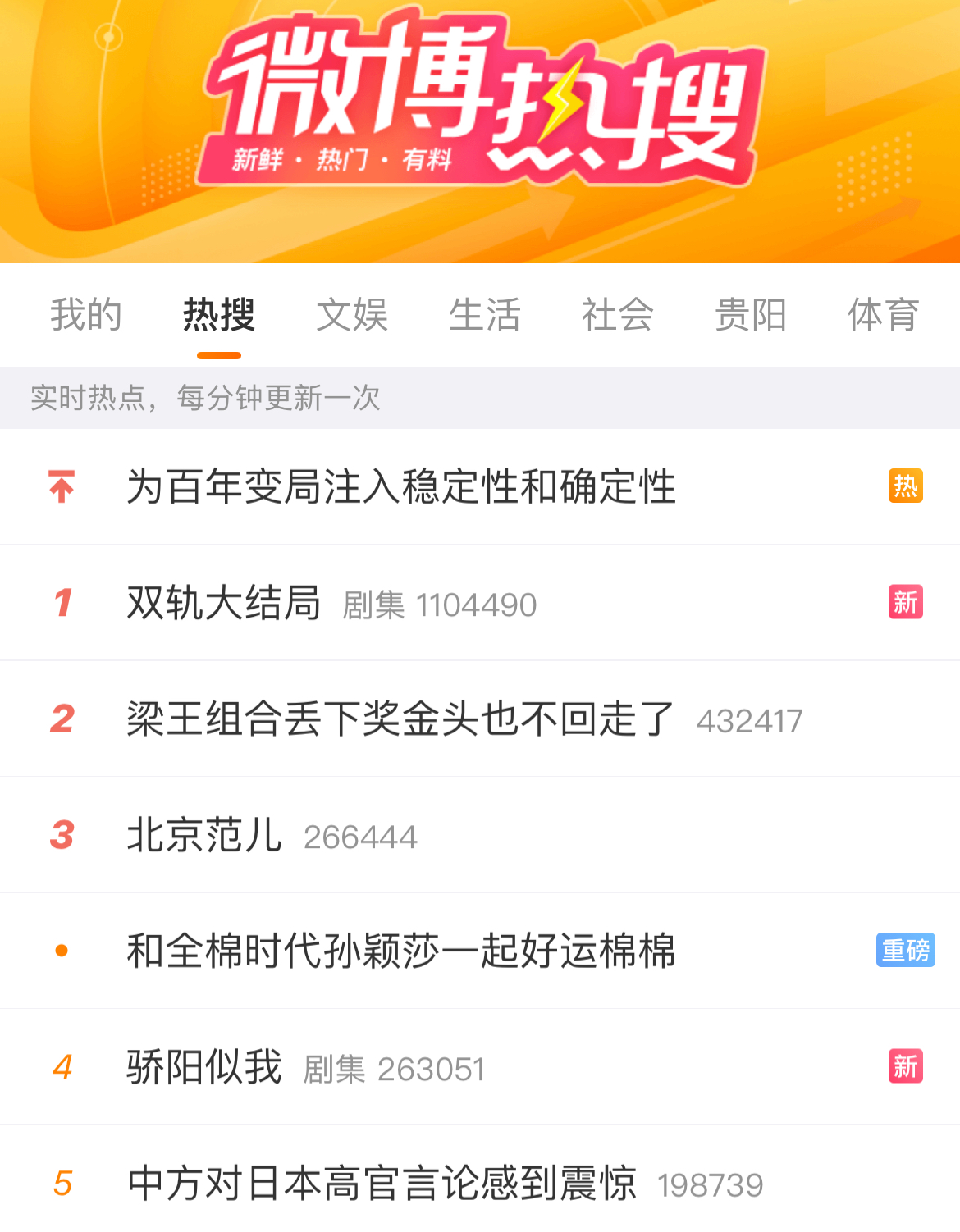Open pinned topic 为百年变局注入稳定性和确定性
960x1232 pixels.
point(401,486)
